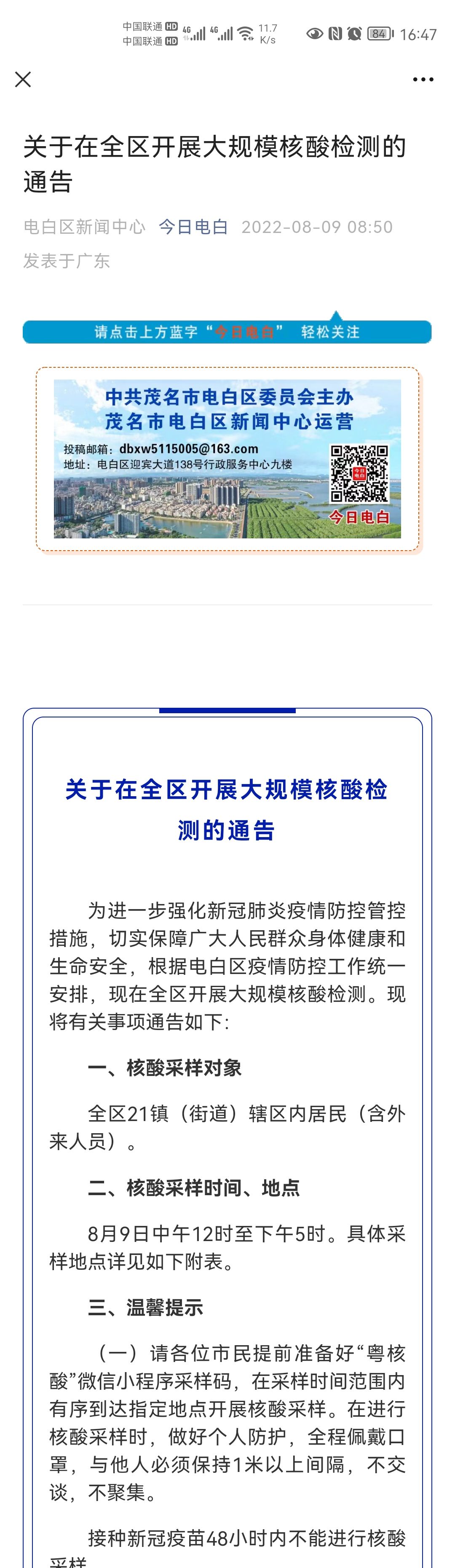This screenshot has width=455, height=1568.
Task: Close the article page
Action: (23, 80)
